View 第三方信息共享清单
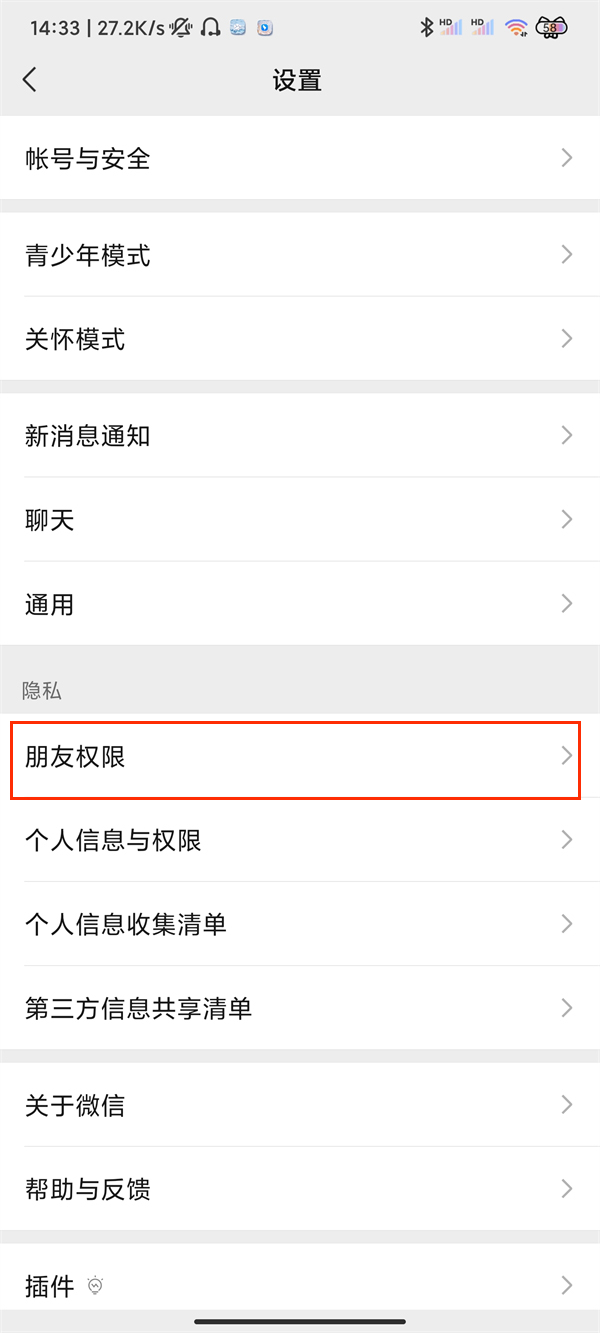The image size is (600, 1333). coord(300,1008)
